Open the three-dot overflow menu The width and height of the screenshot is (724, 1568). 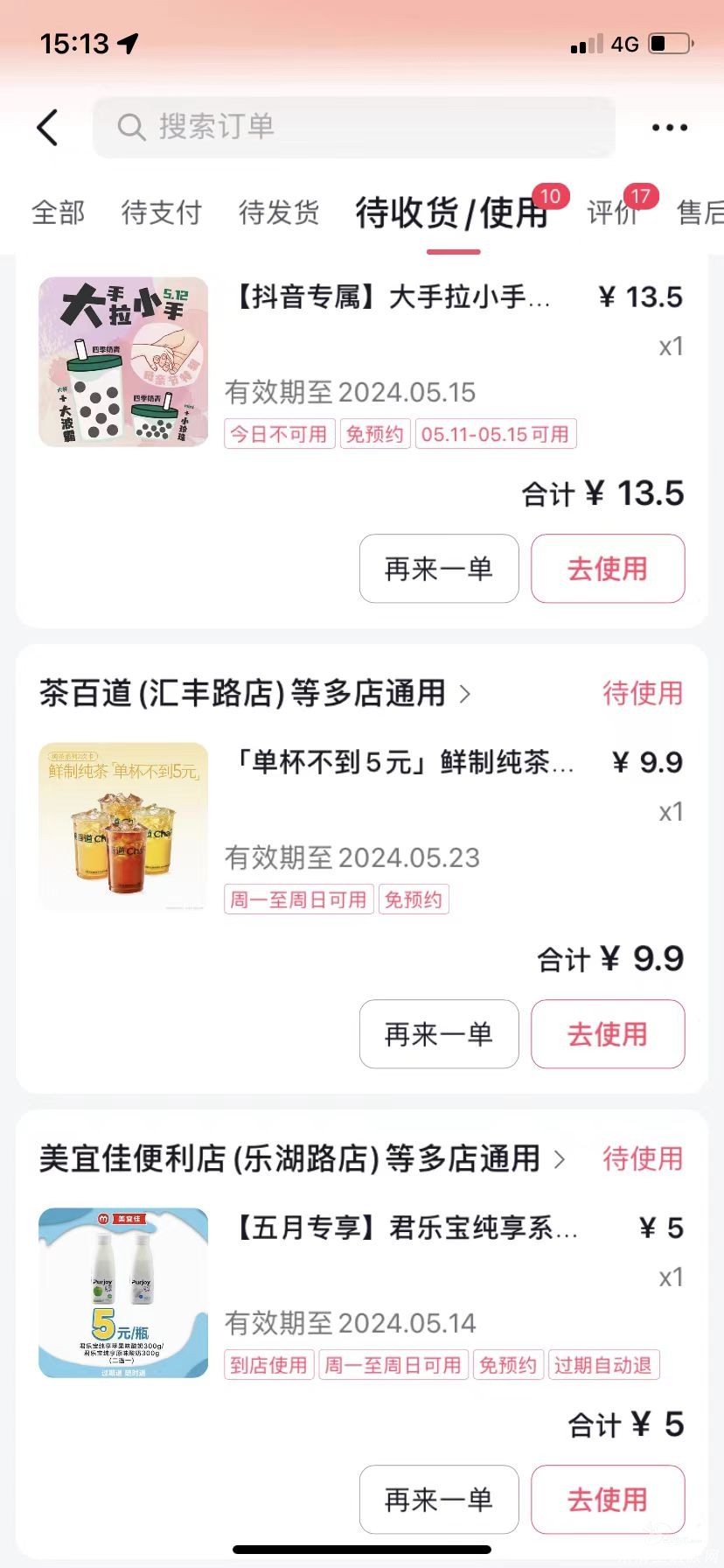[x=669, y=128]
